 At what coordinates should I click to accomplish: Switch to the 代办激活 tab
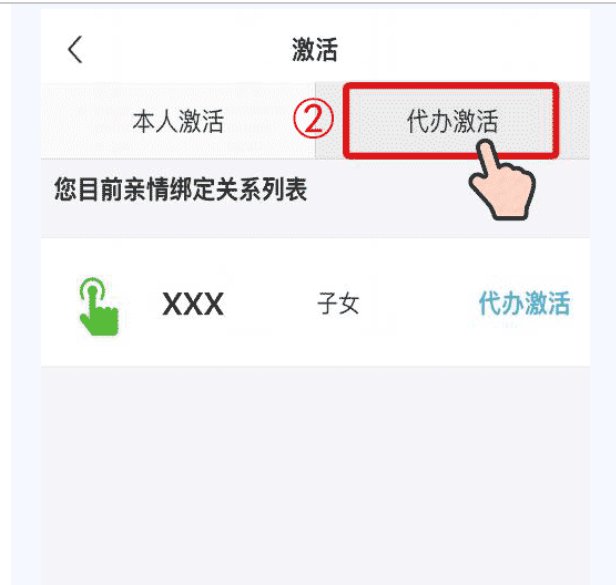pos(451,122)
